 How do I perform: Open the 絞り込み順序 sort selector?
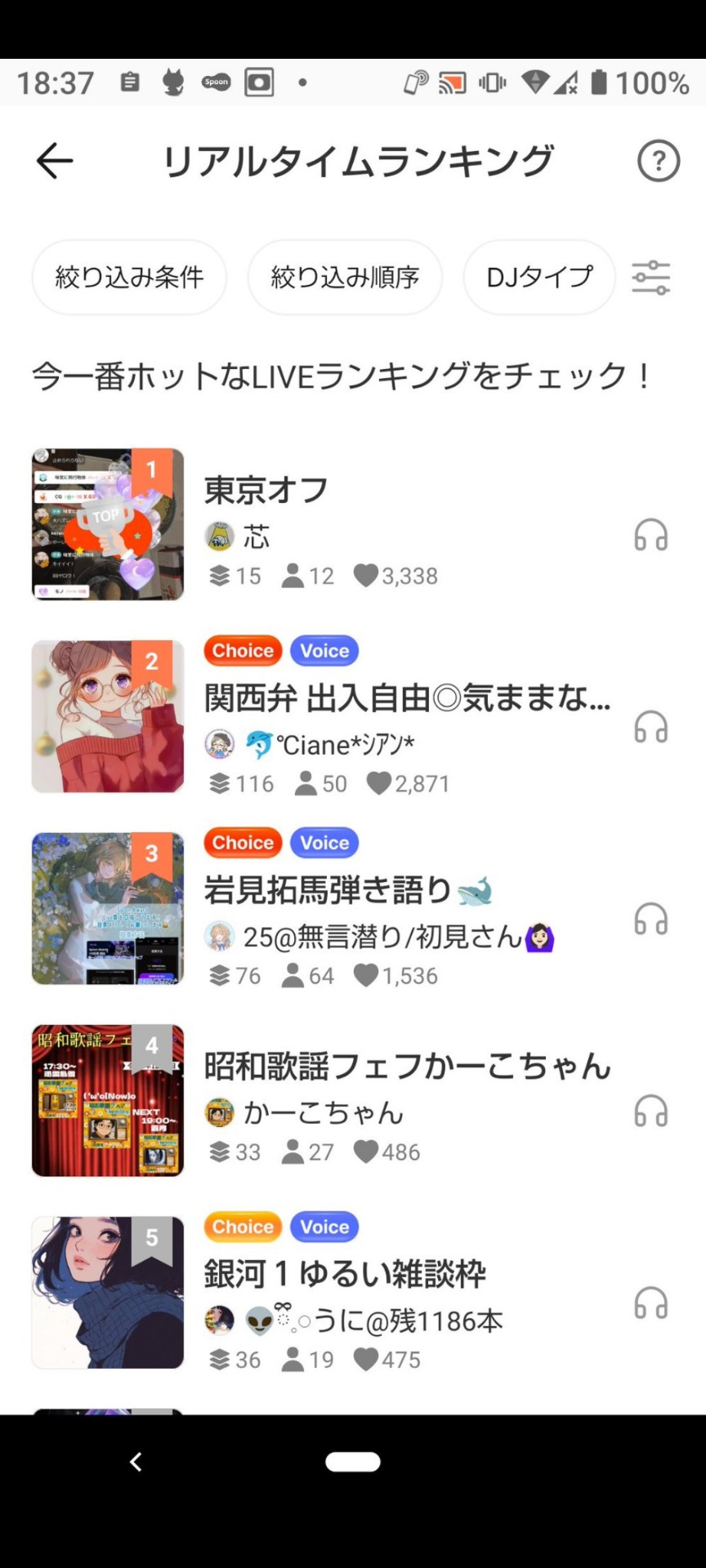coord(344,278)
